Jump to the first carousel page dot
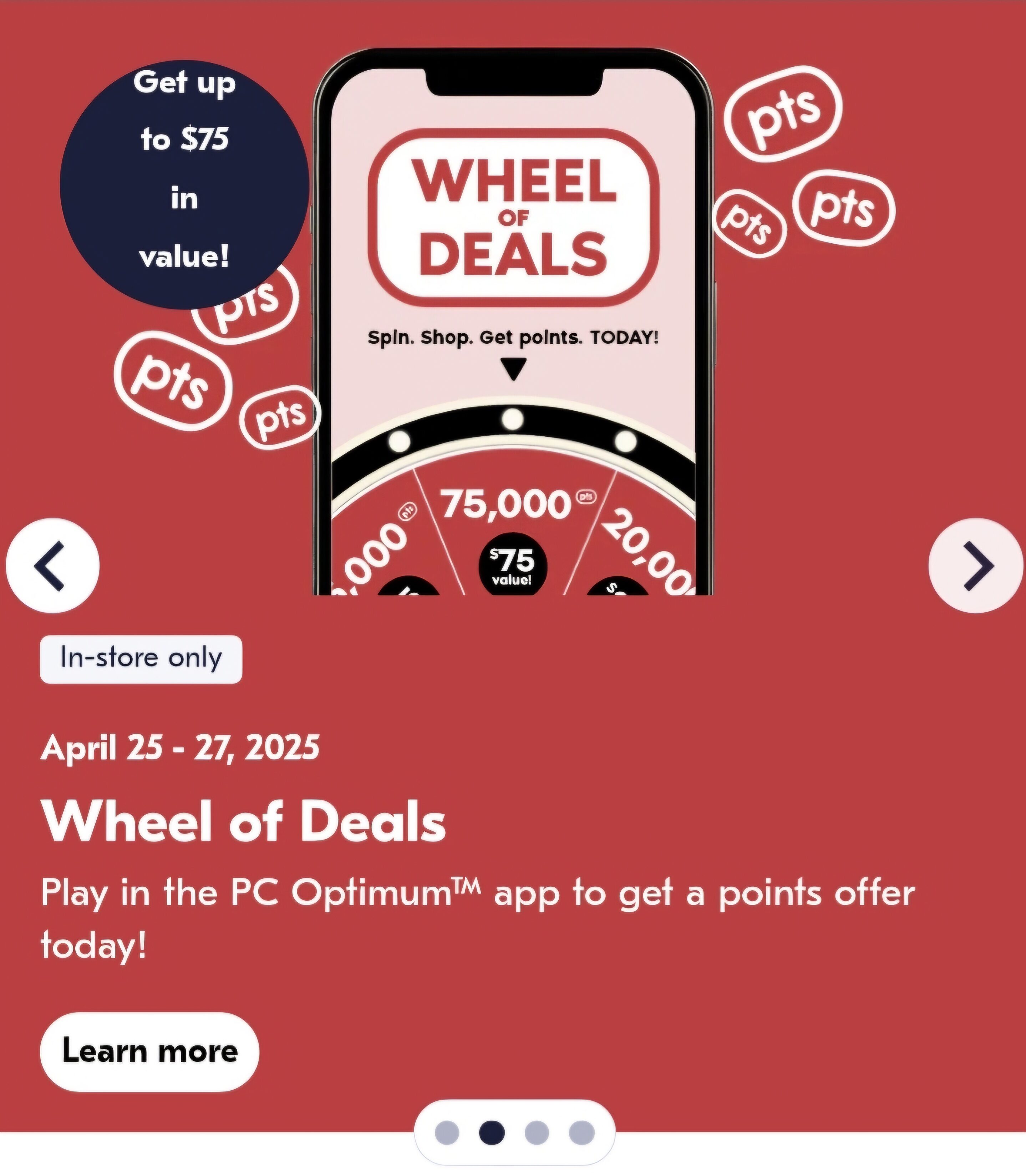Viewport: 1026px width, 1176px height. pyautogui.click(x=447, y=1132)
